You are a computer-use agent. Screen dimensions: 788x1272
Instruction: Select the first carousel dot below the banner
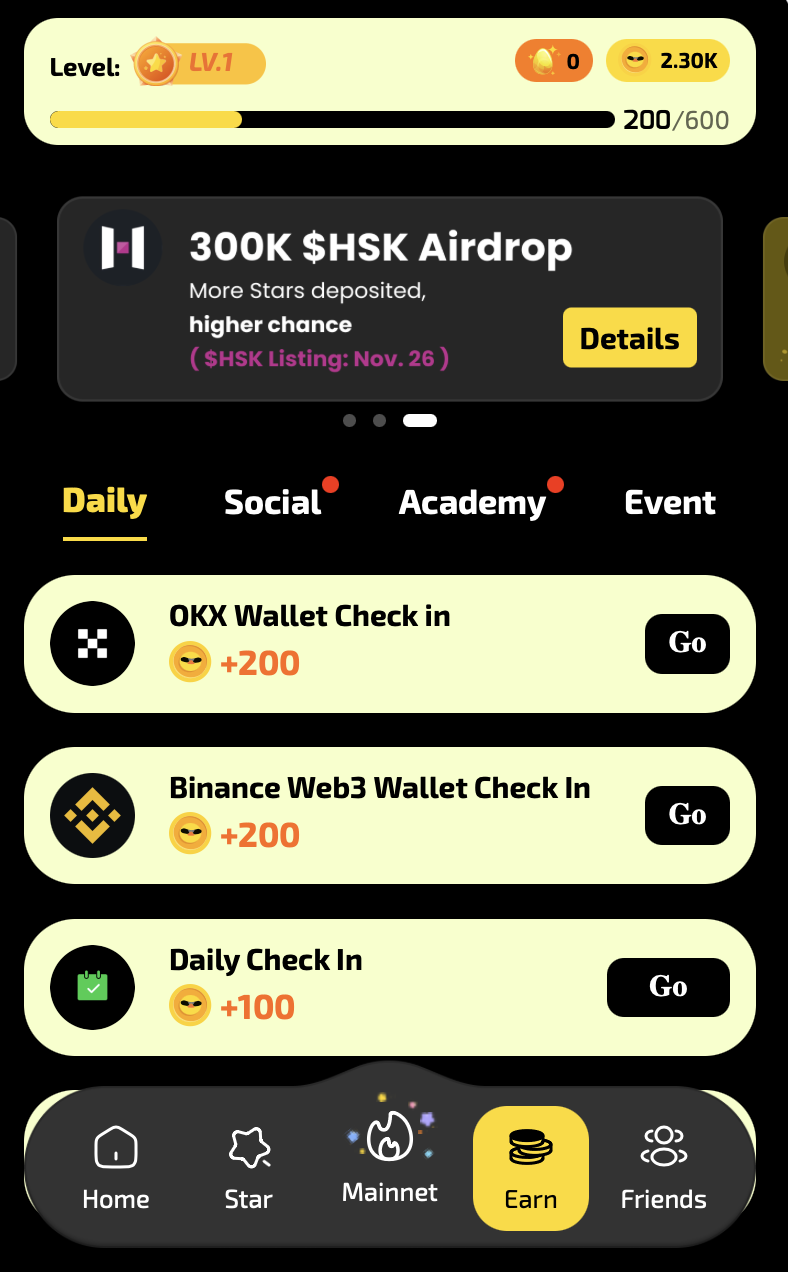click(349, 420)
